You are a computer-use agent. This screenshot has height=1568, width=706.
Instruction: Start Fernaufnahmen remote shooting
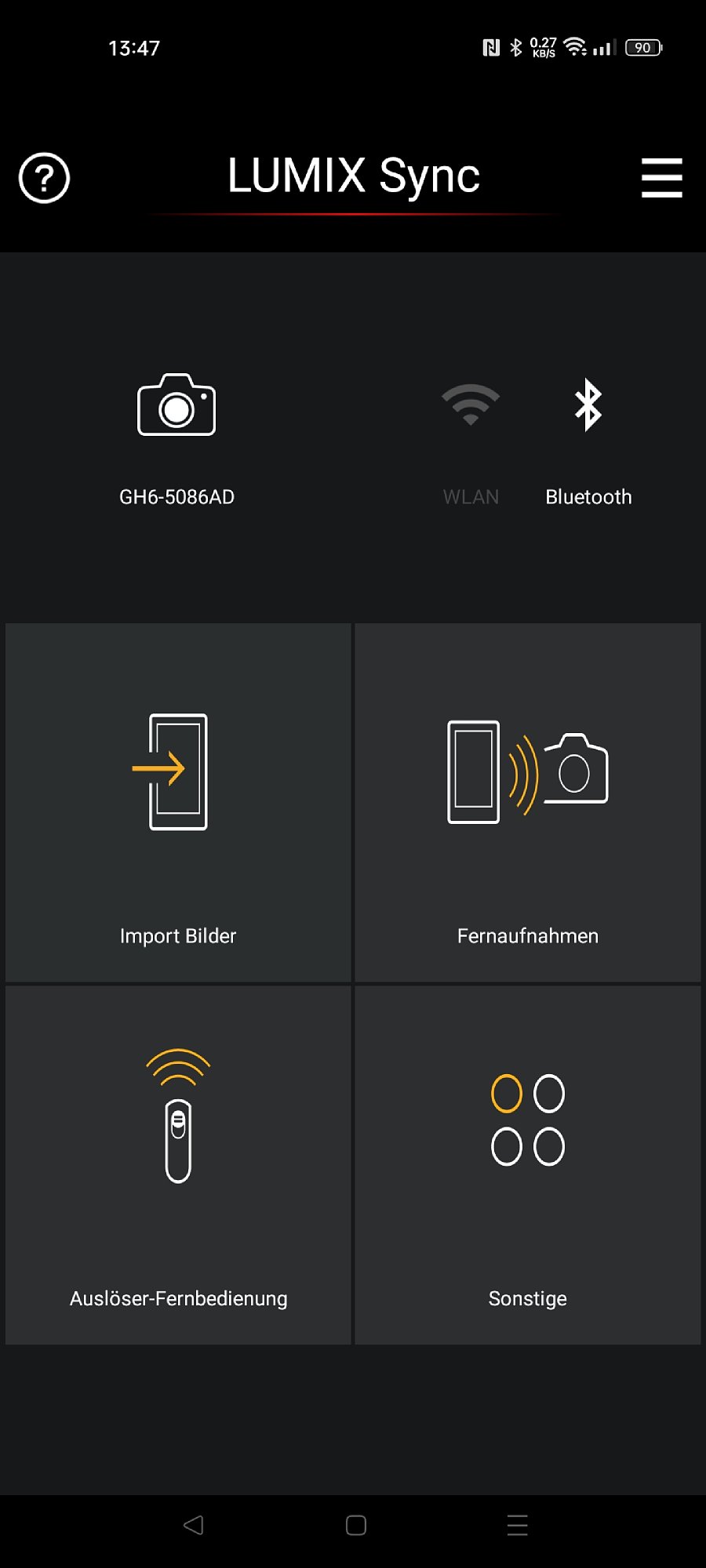click(x=528, y=803)
